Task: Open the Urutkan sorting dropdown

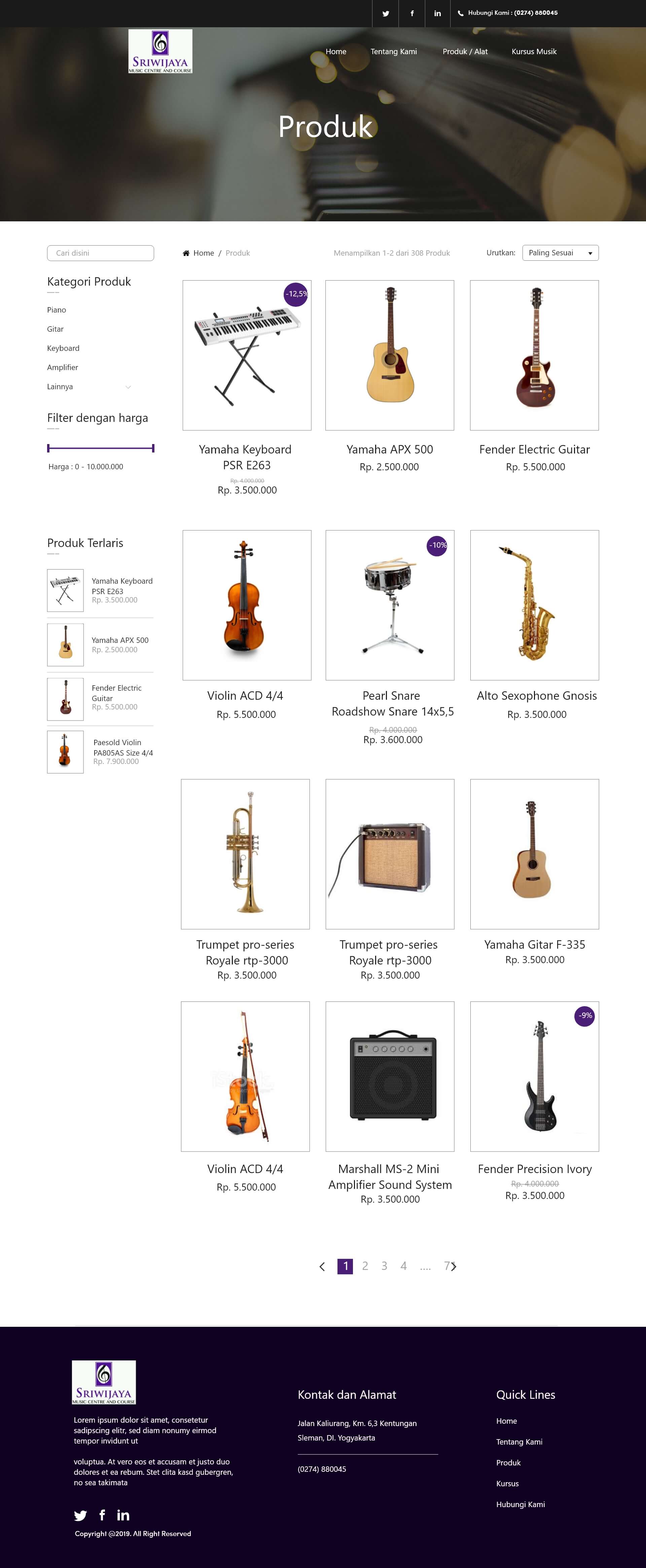Action: coord(560,253)
